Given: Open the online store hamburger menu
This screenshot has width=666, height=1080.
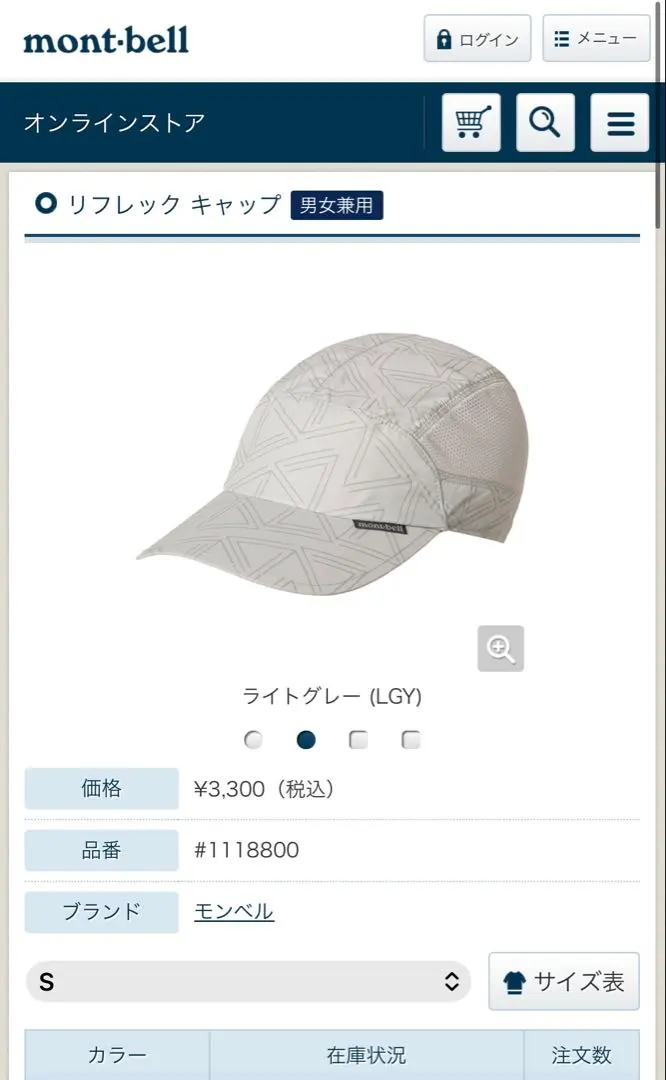Looking at the screenshot, I should [620, 123].
